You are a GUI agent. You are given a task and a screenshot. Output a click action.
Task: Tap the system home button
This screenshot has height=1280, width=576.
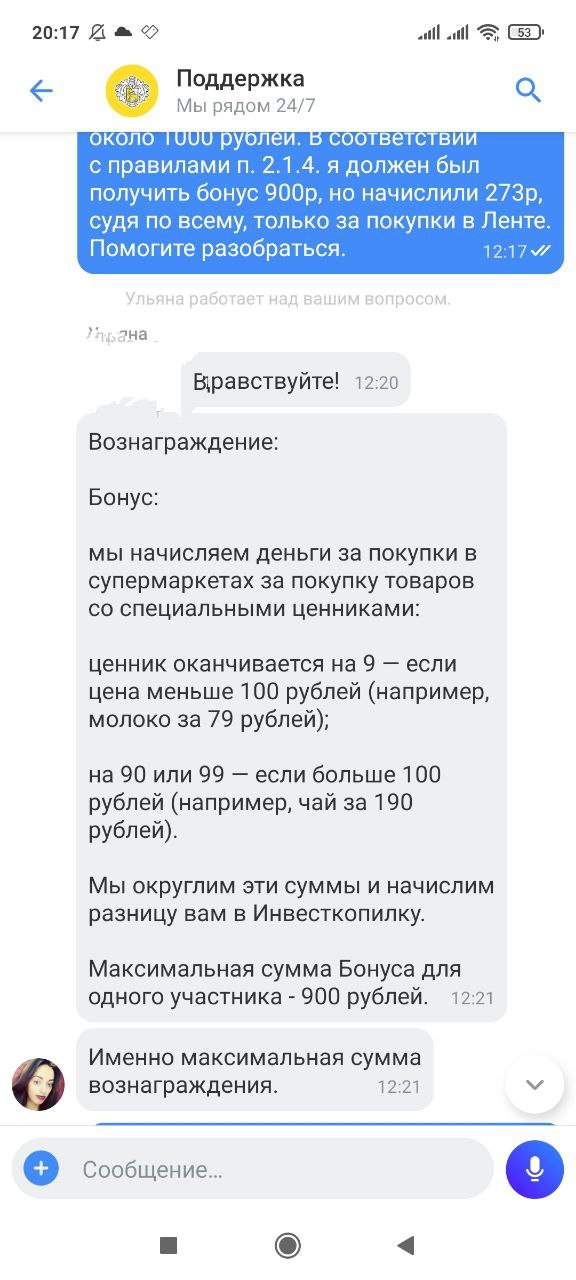288,1245
